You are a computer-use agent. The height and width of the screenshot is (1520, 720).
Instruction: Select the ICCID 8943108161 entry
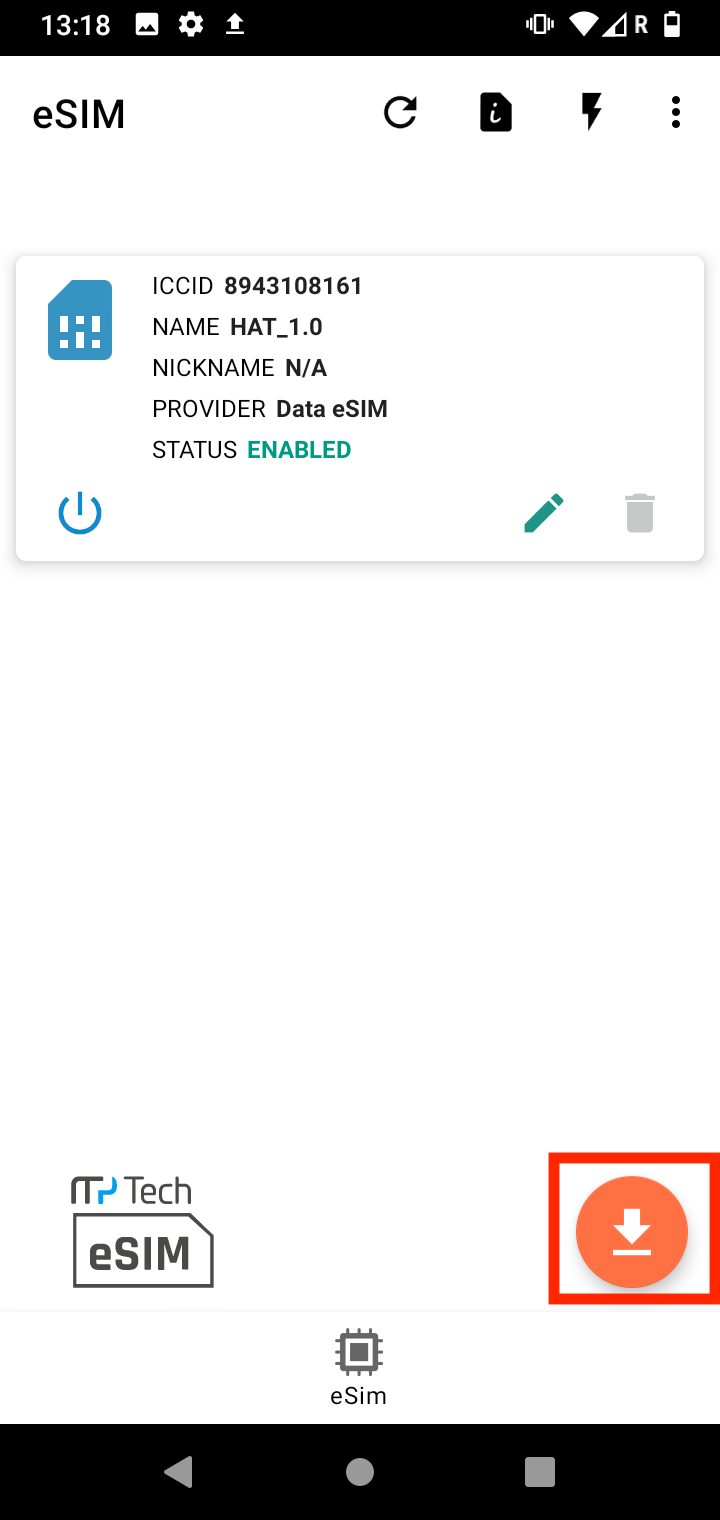coord(257,286)
